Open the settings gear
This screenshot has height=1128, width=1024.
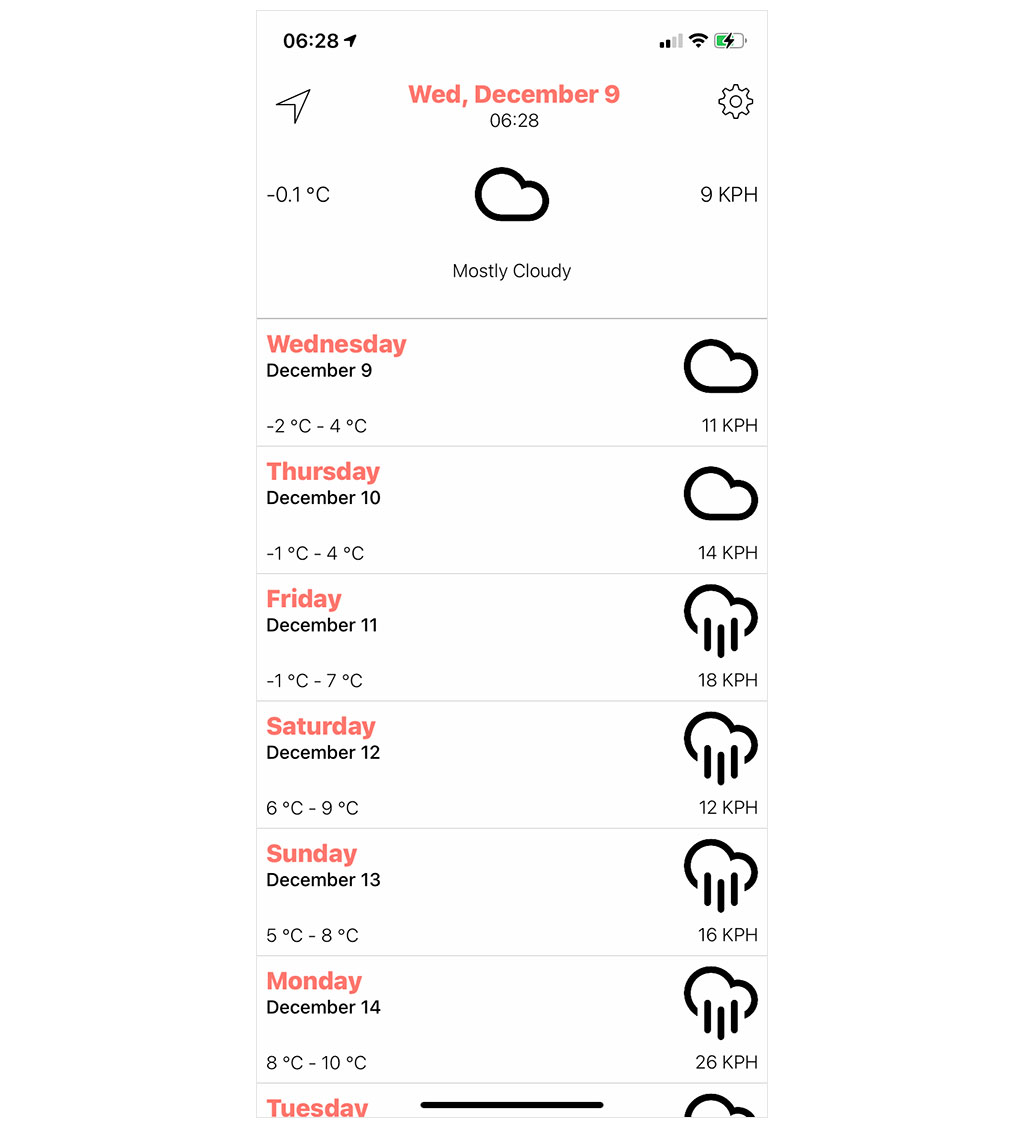(735, 102)
